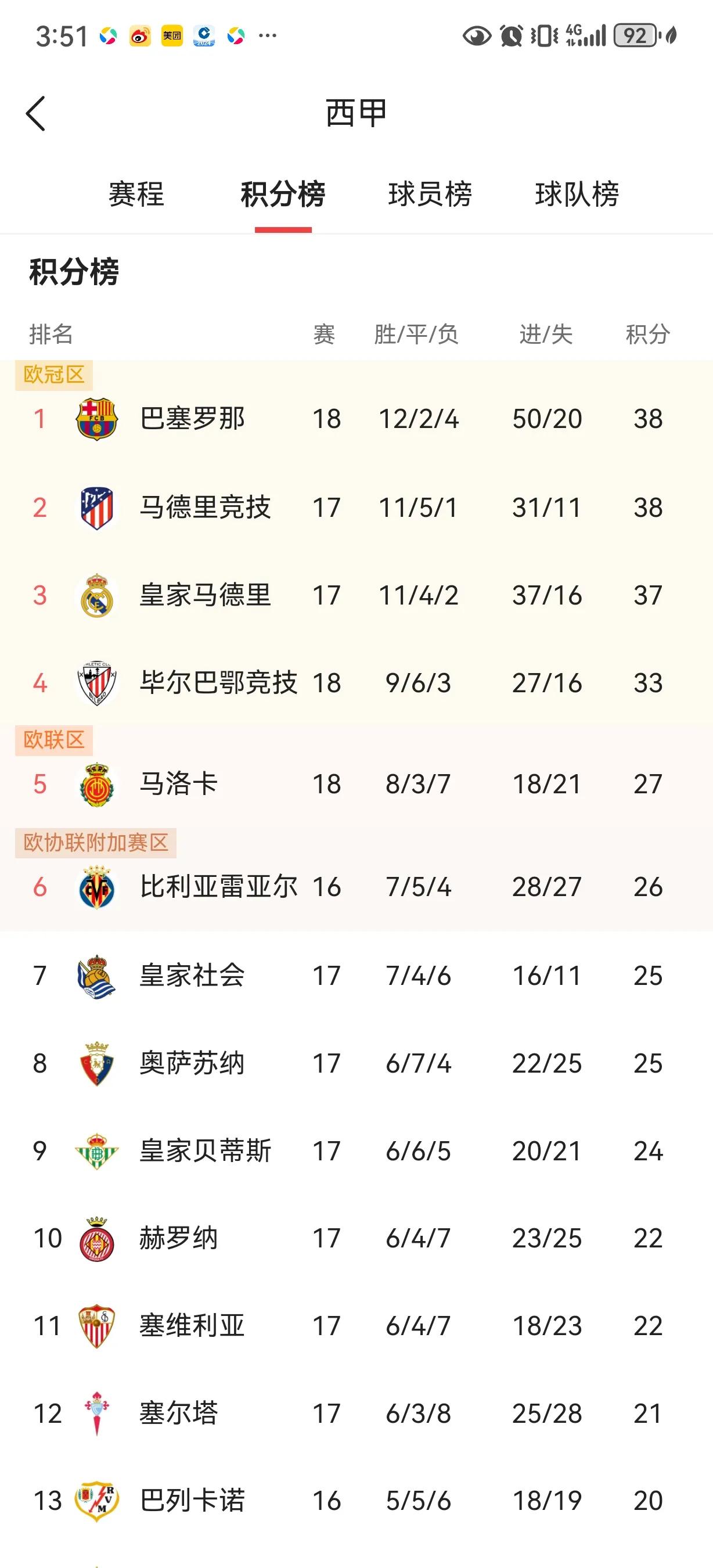The image size is (713, 1568).
Task: Switch to the 赛程 tab
Action: tap(136, 195)
